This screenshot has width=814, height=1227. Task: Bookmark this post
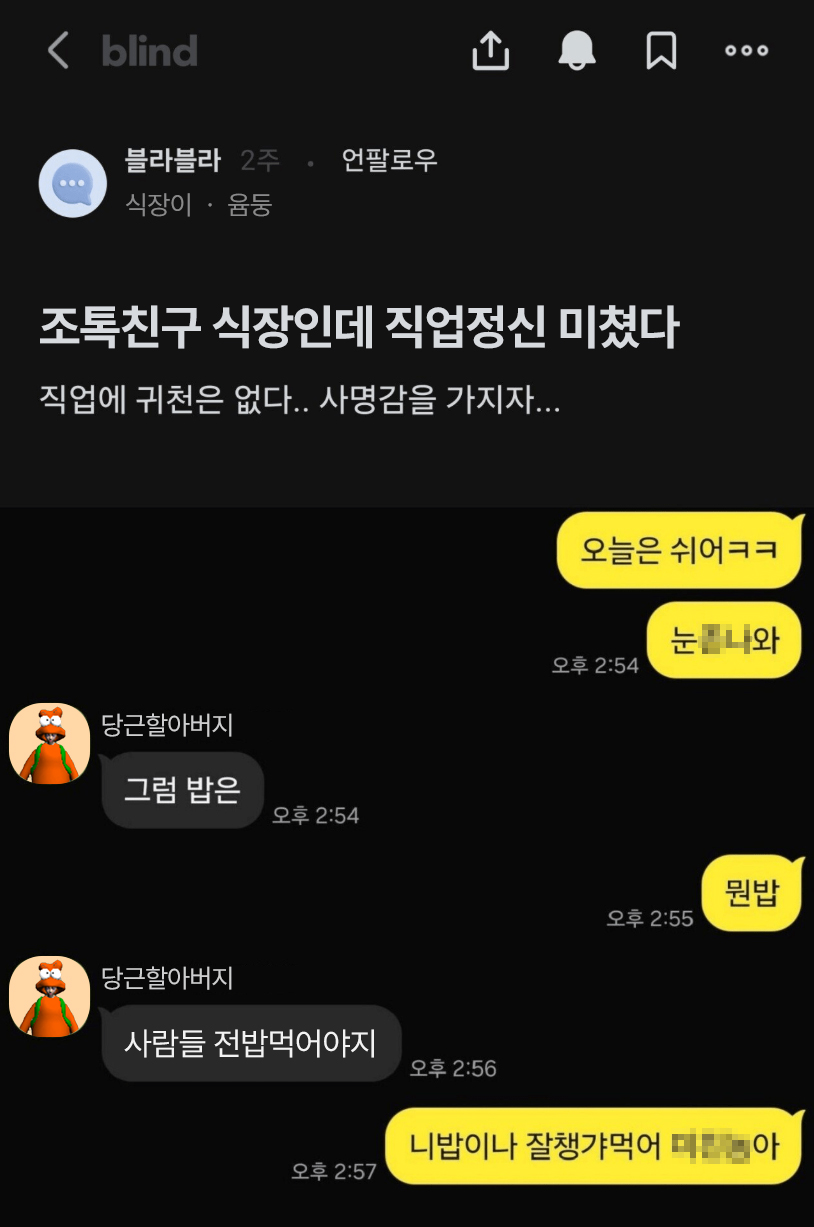(x=661, y=50)
